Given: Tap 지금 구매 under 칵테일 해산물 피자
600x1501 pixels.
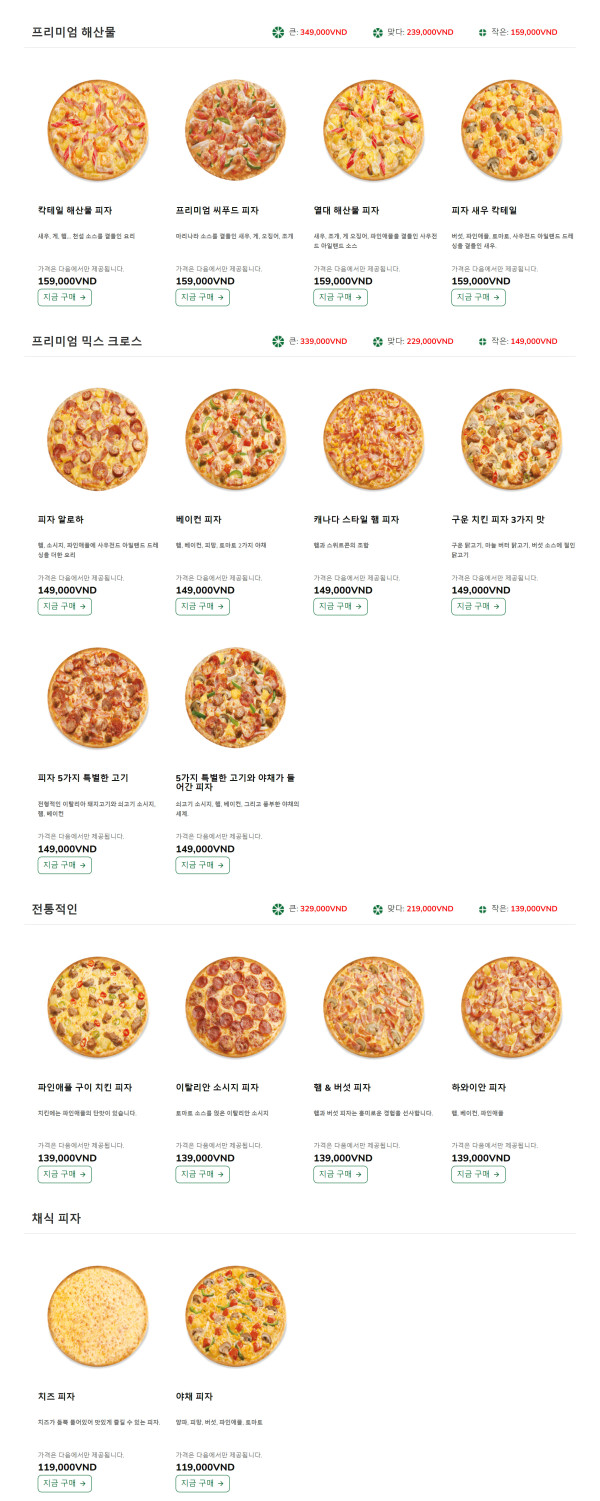Looking at the screenshot, I should pyautogui.click(x=64, y=297).
